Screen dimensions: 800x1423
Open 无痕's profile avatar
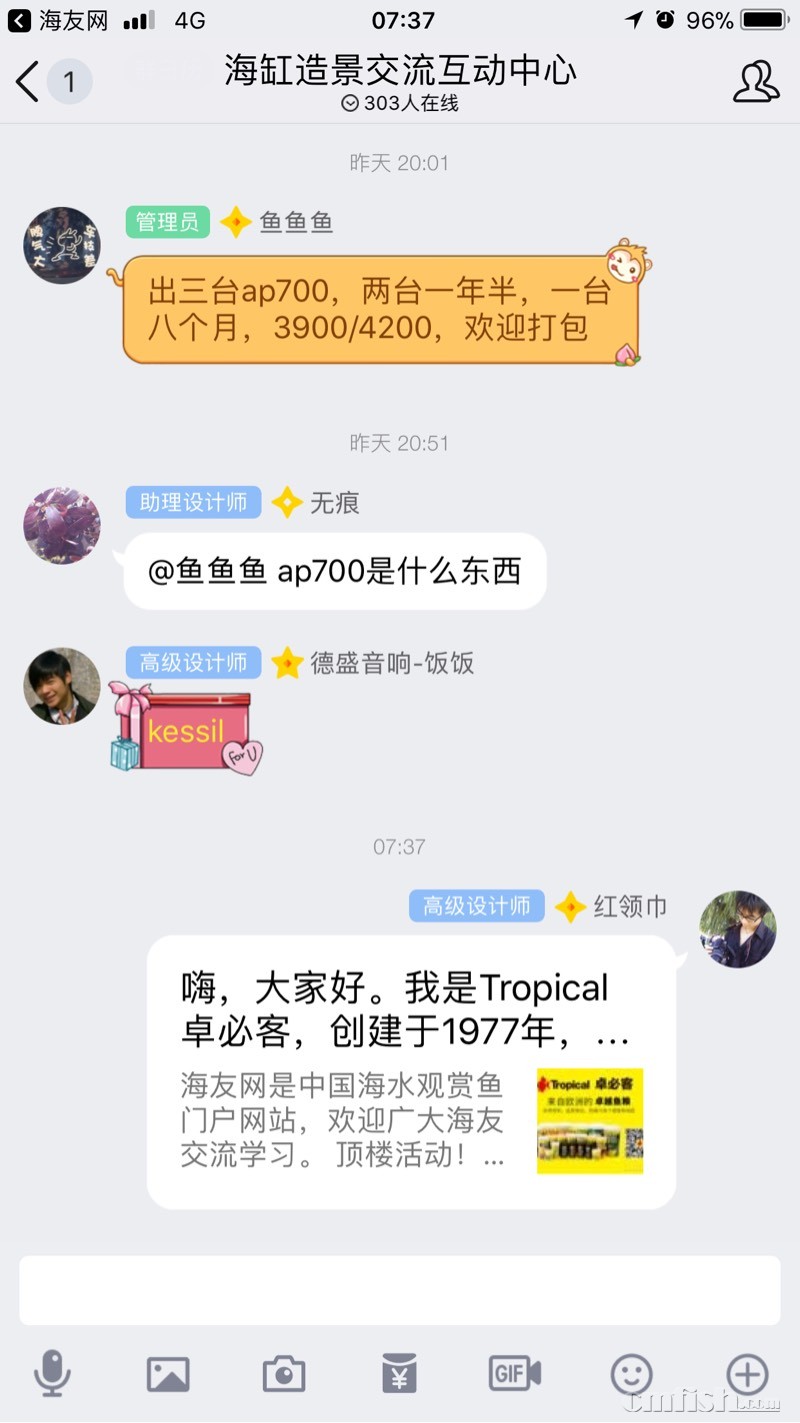62,526
